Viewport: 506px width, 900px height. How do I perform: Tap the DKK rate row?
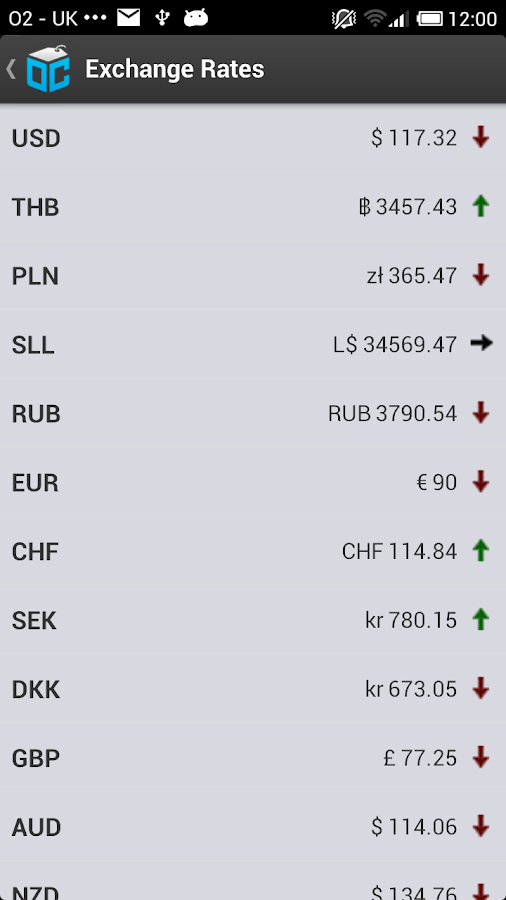(253, 689)
